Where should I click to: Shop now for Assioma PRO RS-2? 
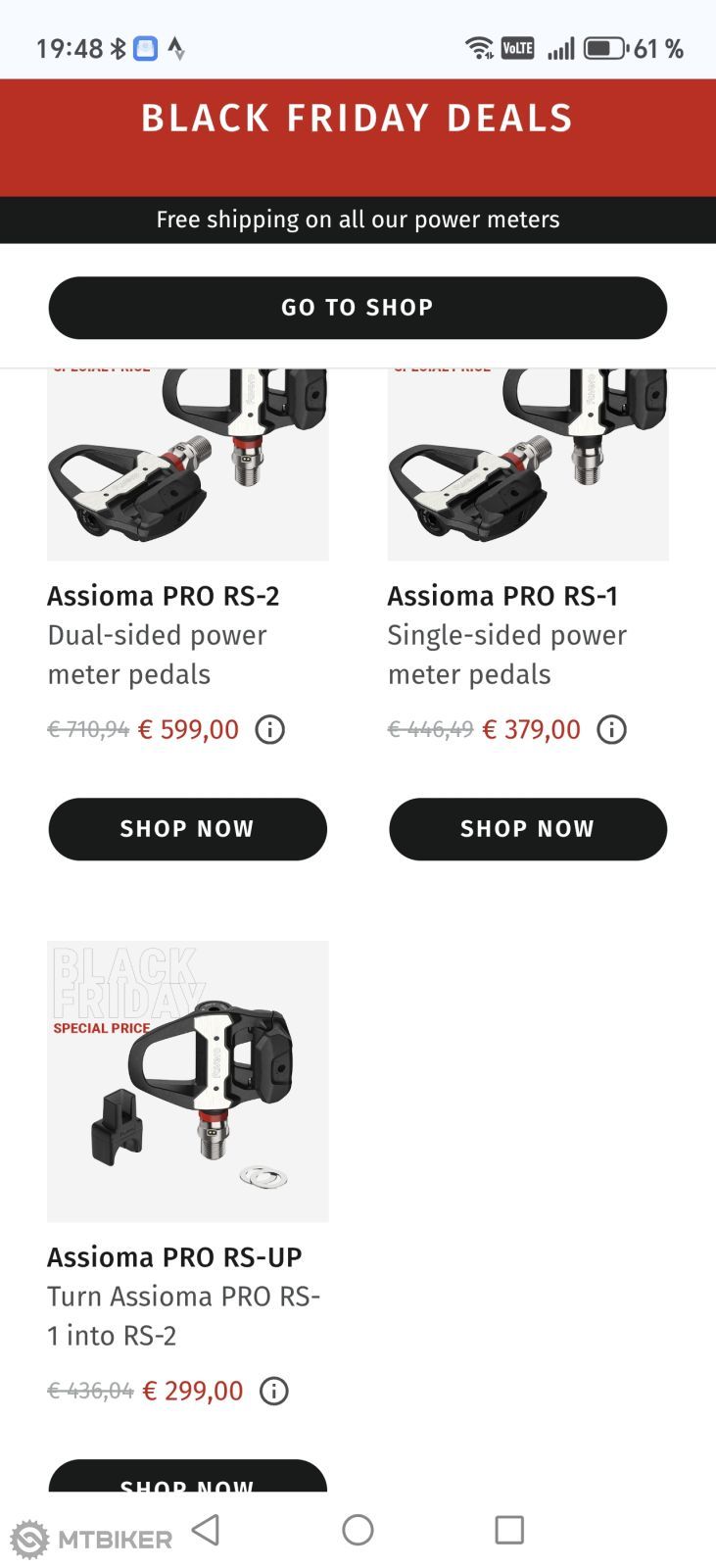pyautogui.click(x=187, y=829)
